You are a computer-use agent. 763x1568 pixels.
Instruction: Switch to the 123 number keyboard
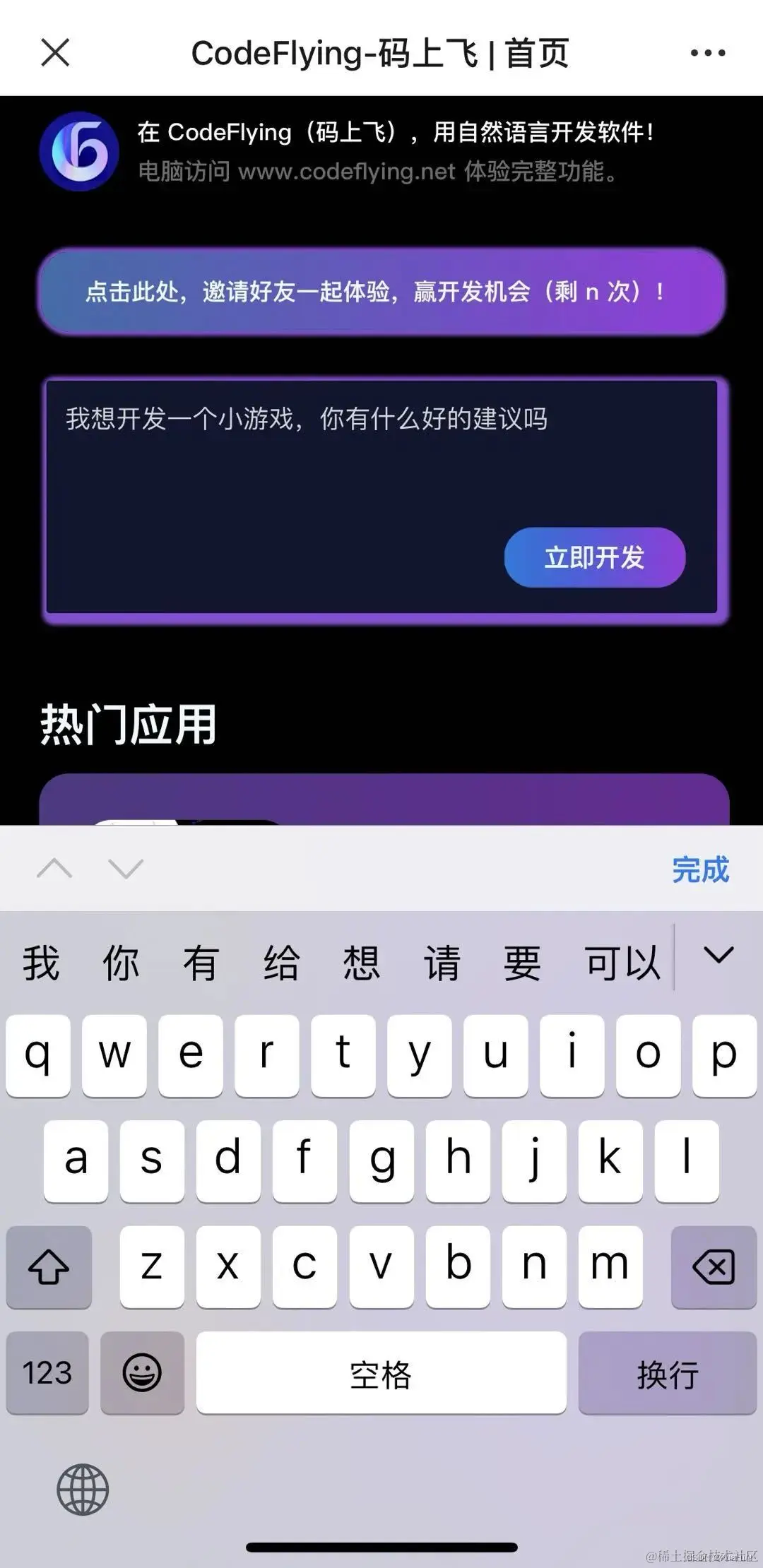pos(47,1372)
